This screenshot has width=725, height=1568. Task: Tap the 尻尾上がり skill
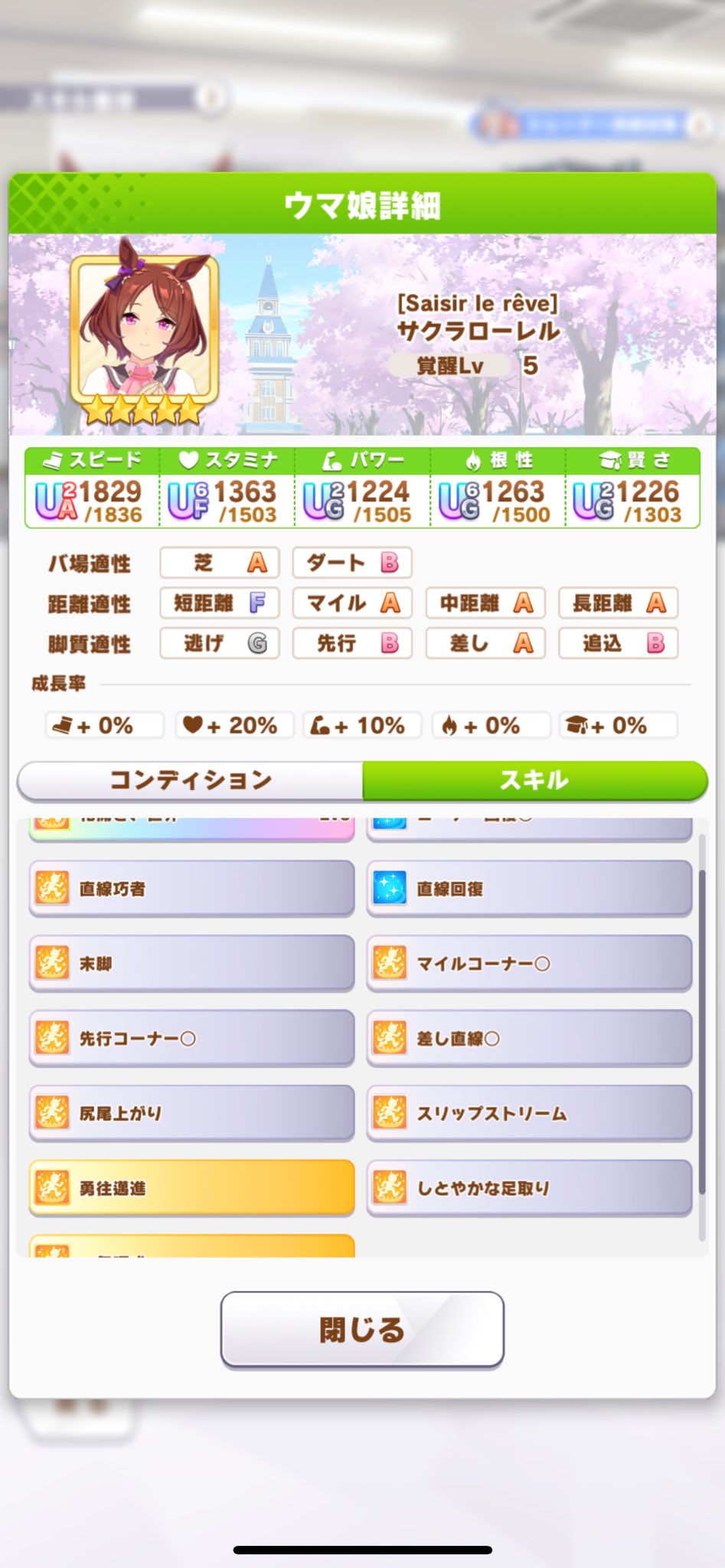point(191,1112)
